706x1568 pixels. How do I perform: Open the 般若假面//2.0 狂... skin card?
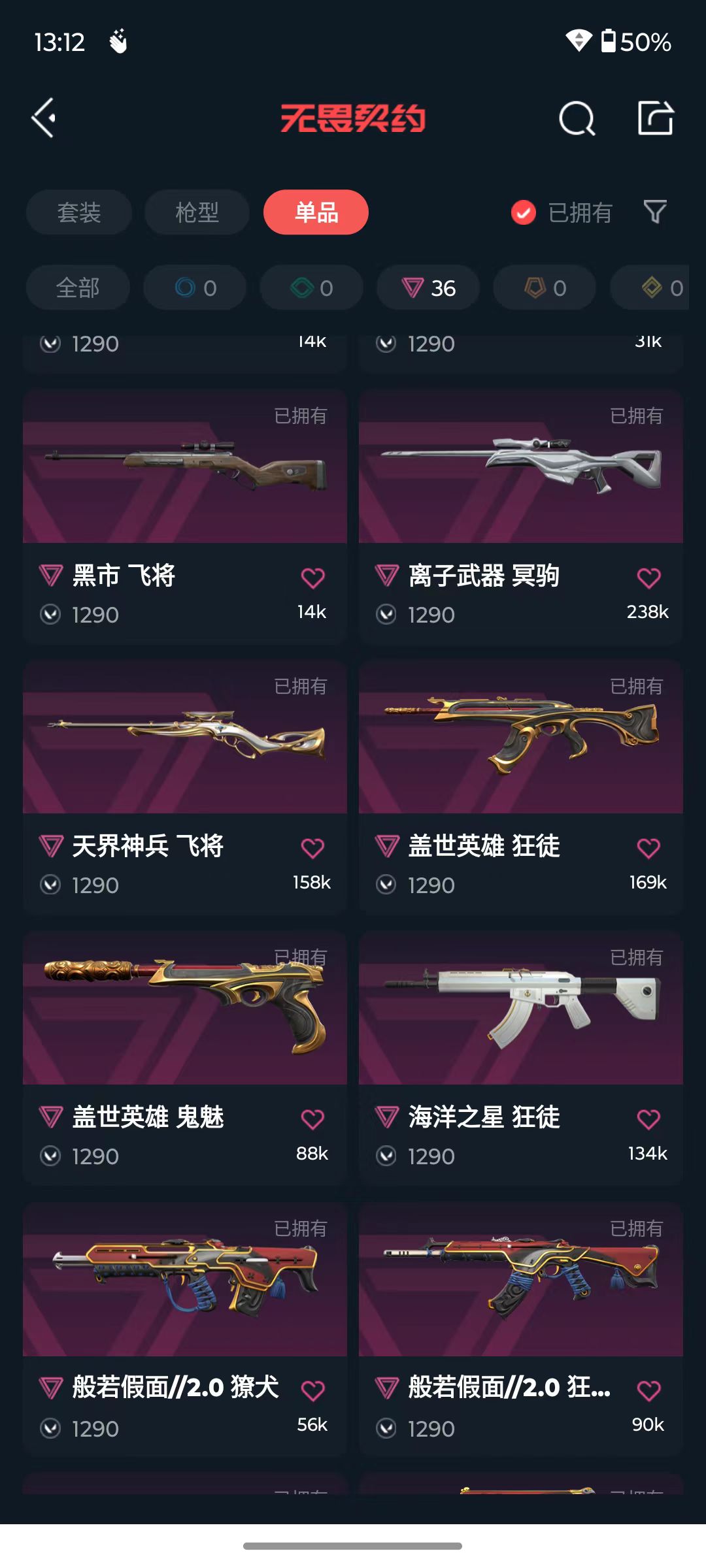[521, 1330]
